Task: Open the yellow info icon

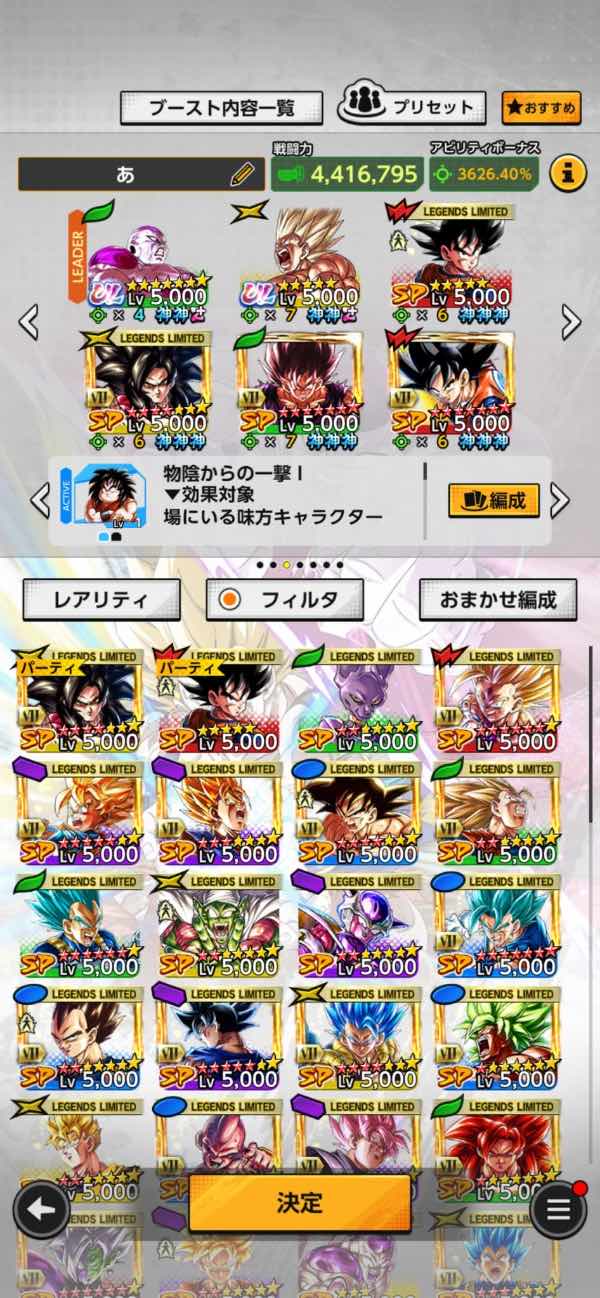Action: (569, 173)
